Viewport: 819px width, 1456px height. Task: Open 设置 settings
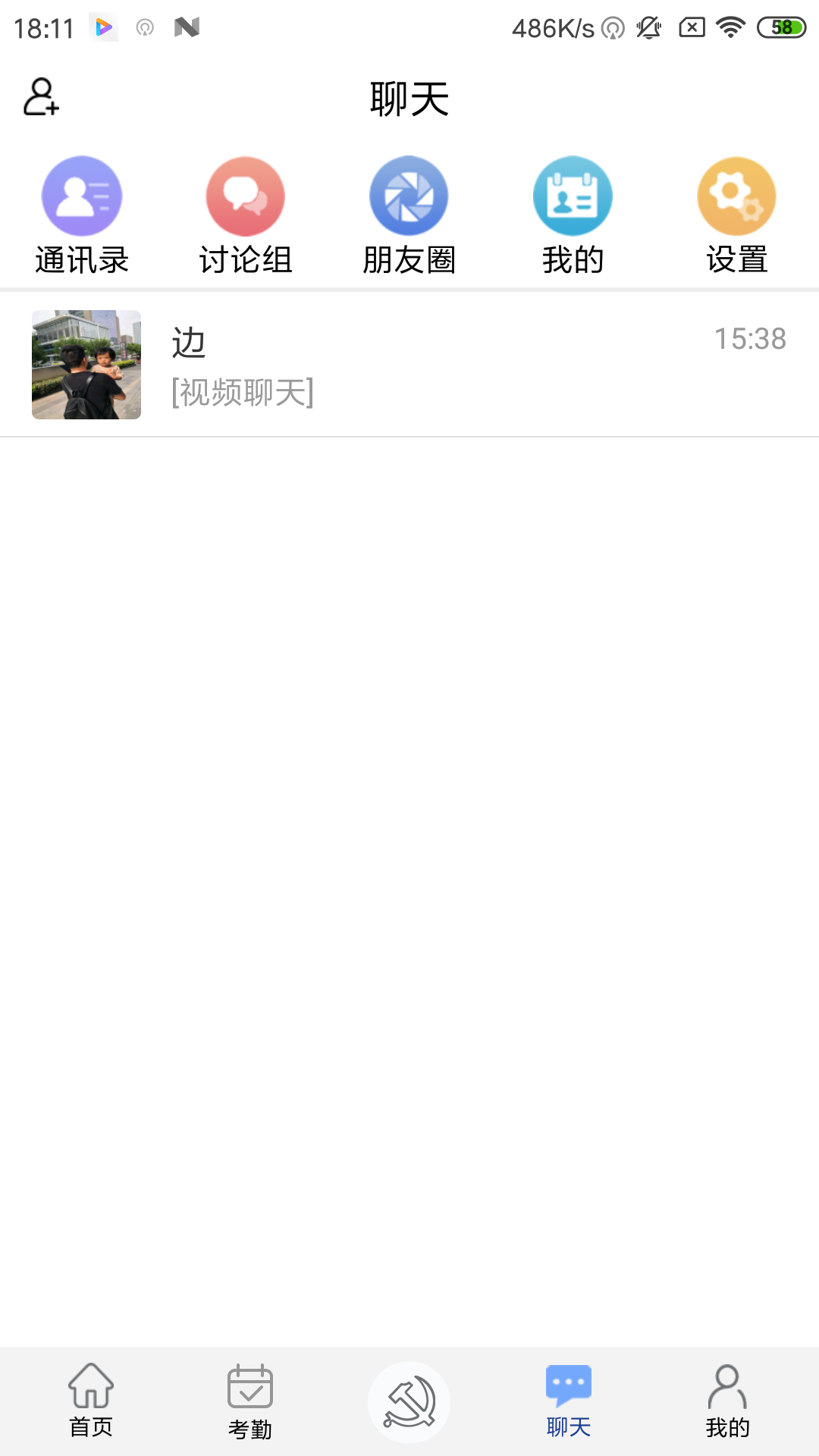(x=737, y=215)
